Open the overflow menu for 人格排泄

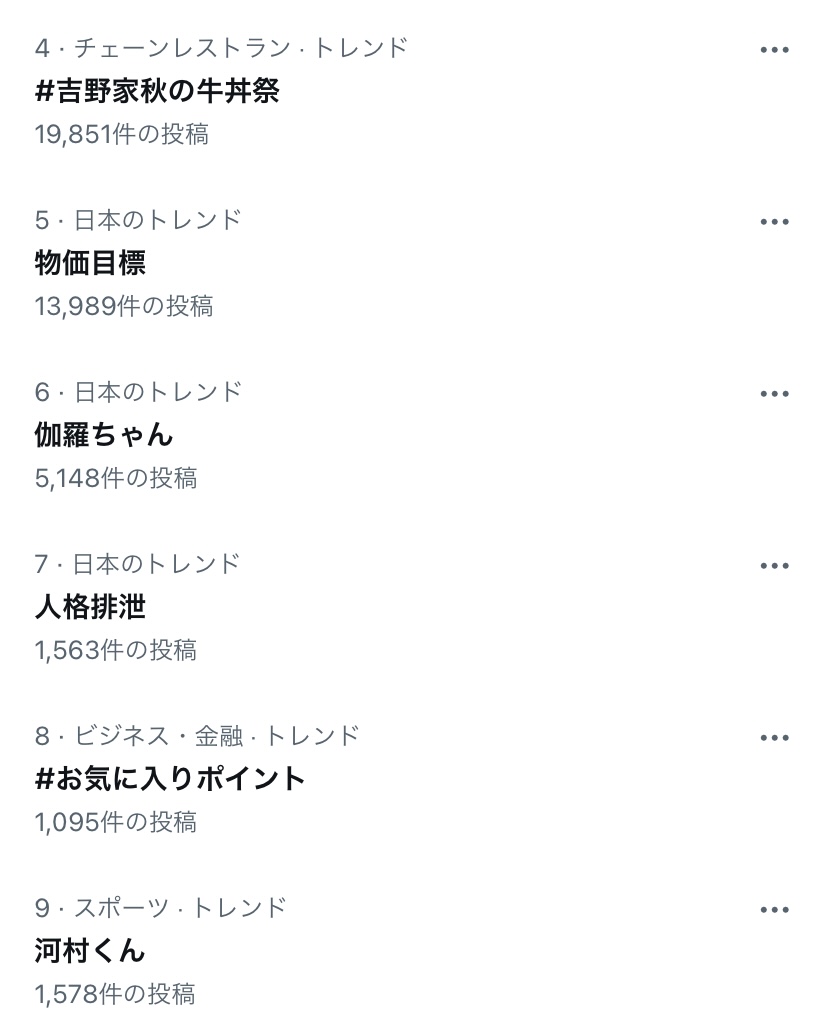coord(774,566)
